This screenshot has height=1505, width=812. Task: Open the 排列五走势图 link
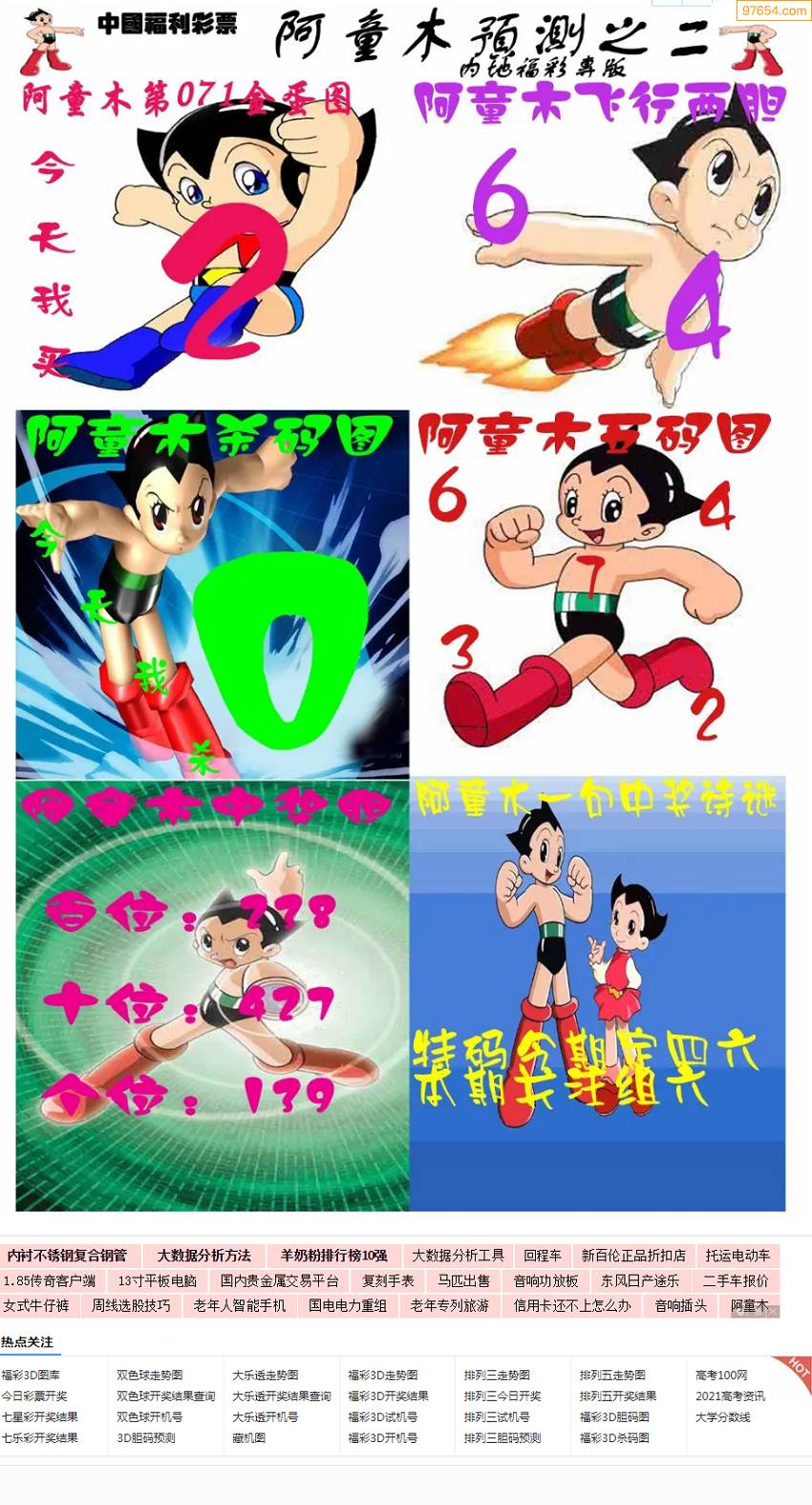click(x=612, y=1375)
